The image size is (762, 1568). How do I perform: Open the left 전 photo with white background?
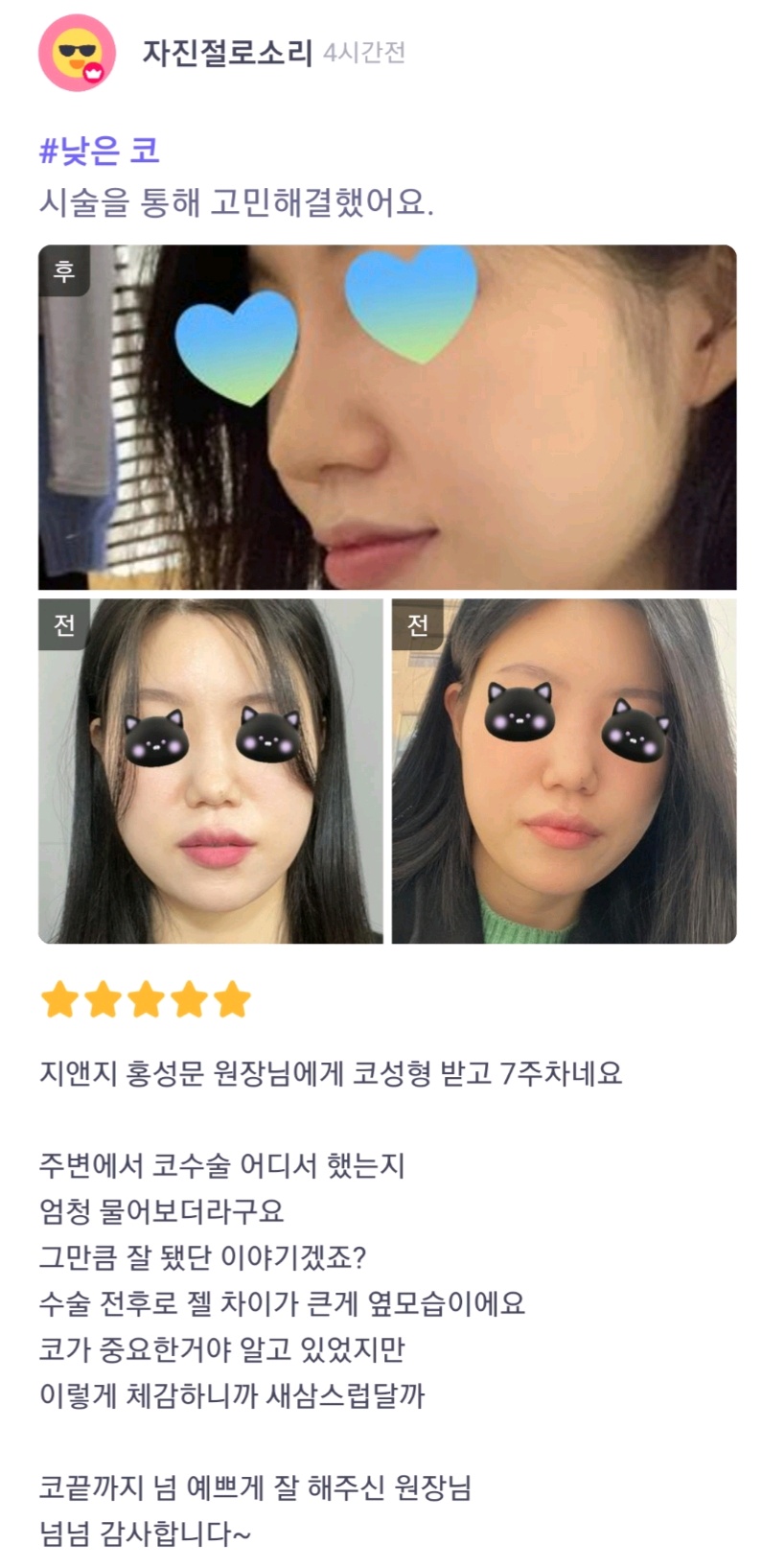pos(210,771)
